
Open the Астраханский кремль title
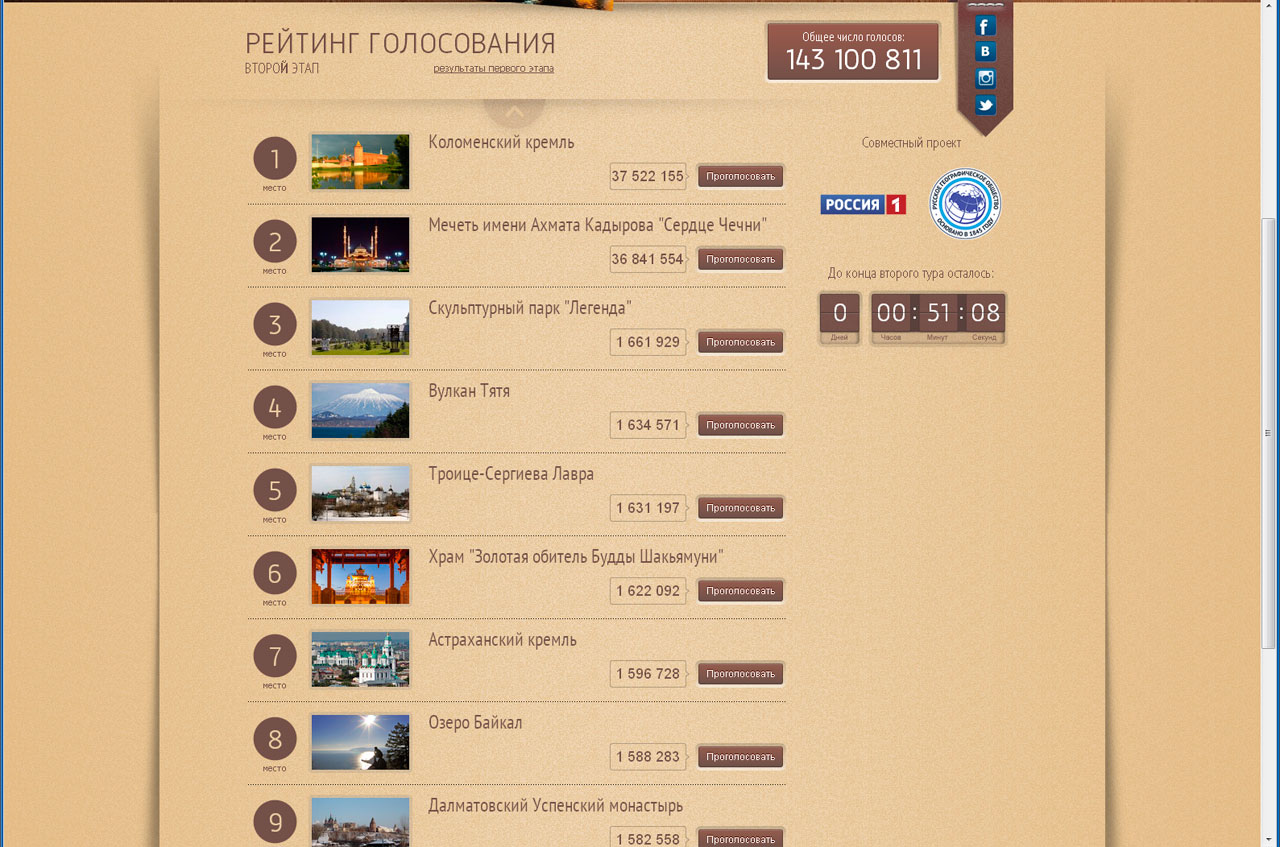[x=502, y=640]
